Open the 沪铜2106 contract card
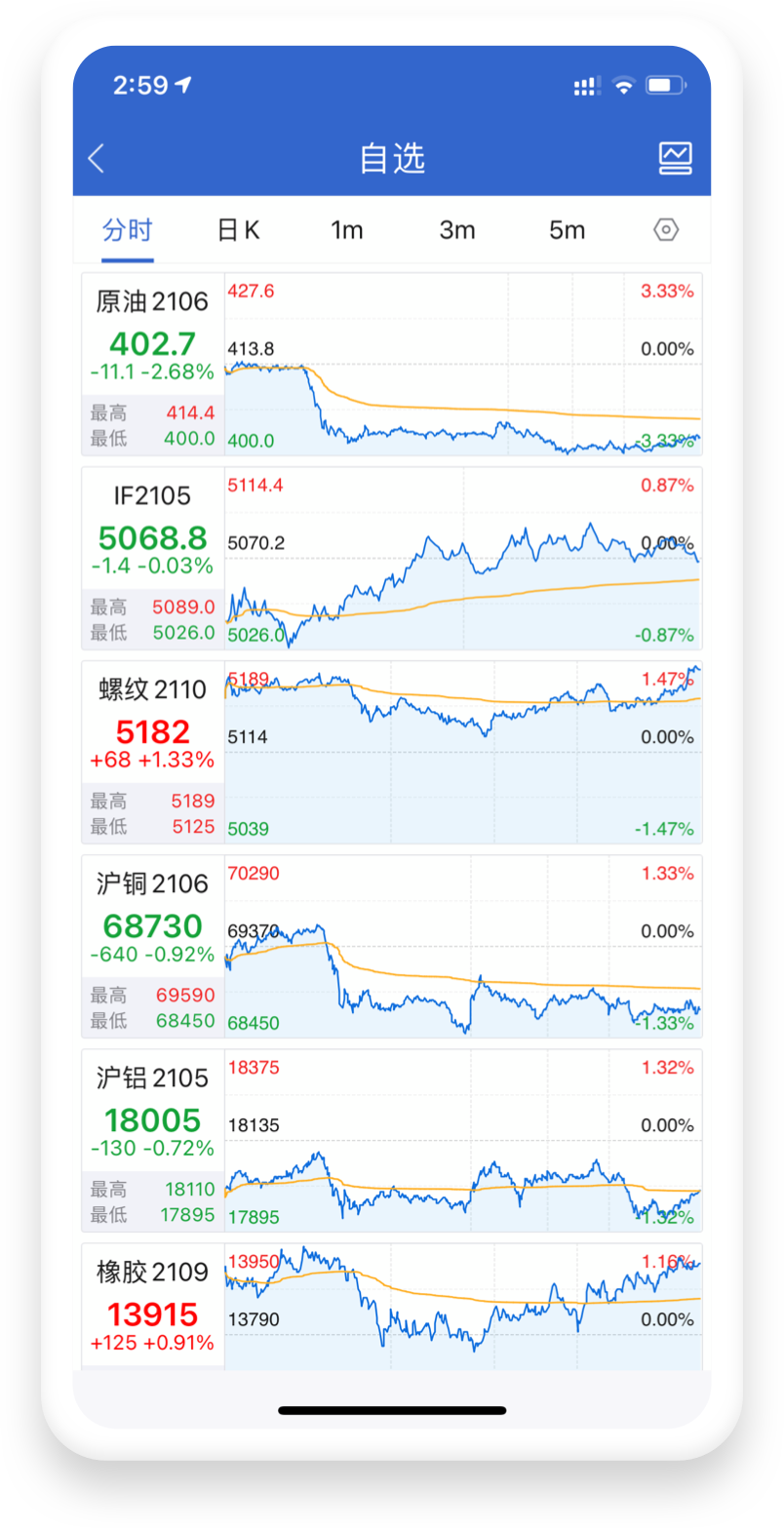 [392, 946]
